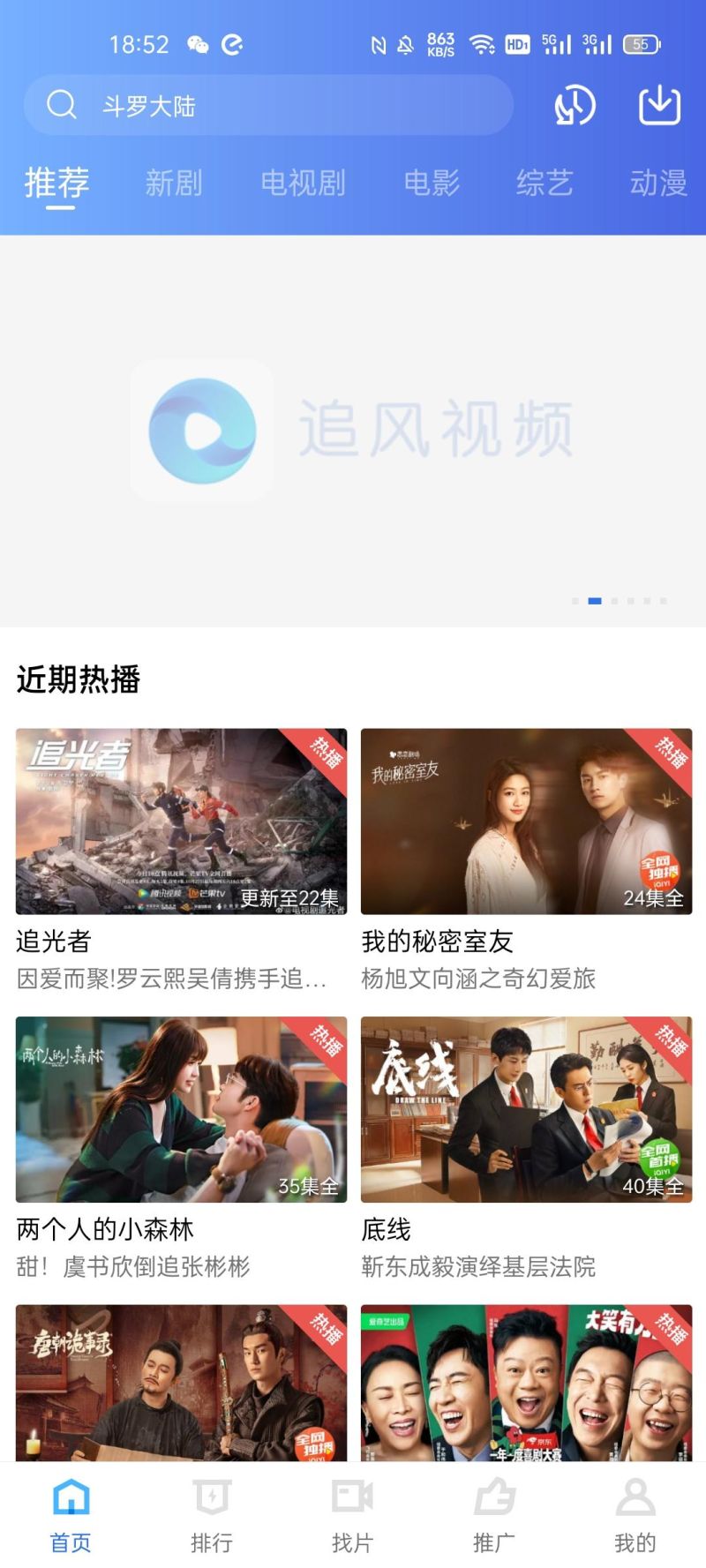Switch to the 新剧 tab
This screenshot has height=1568, width=706.
[174, 183]
